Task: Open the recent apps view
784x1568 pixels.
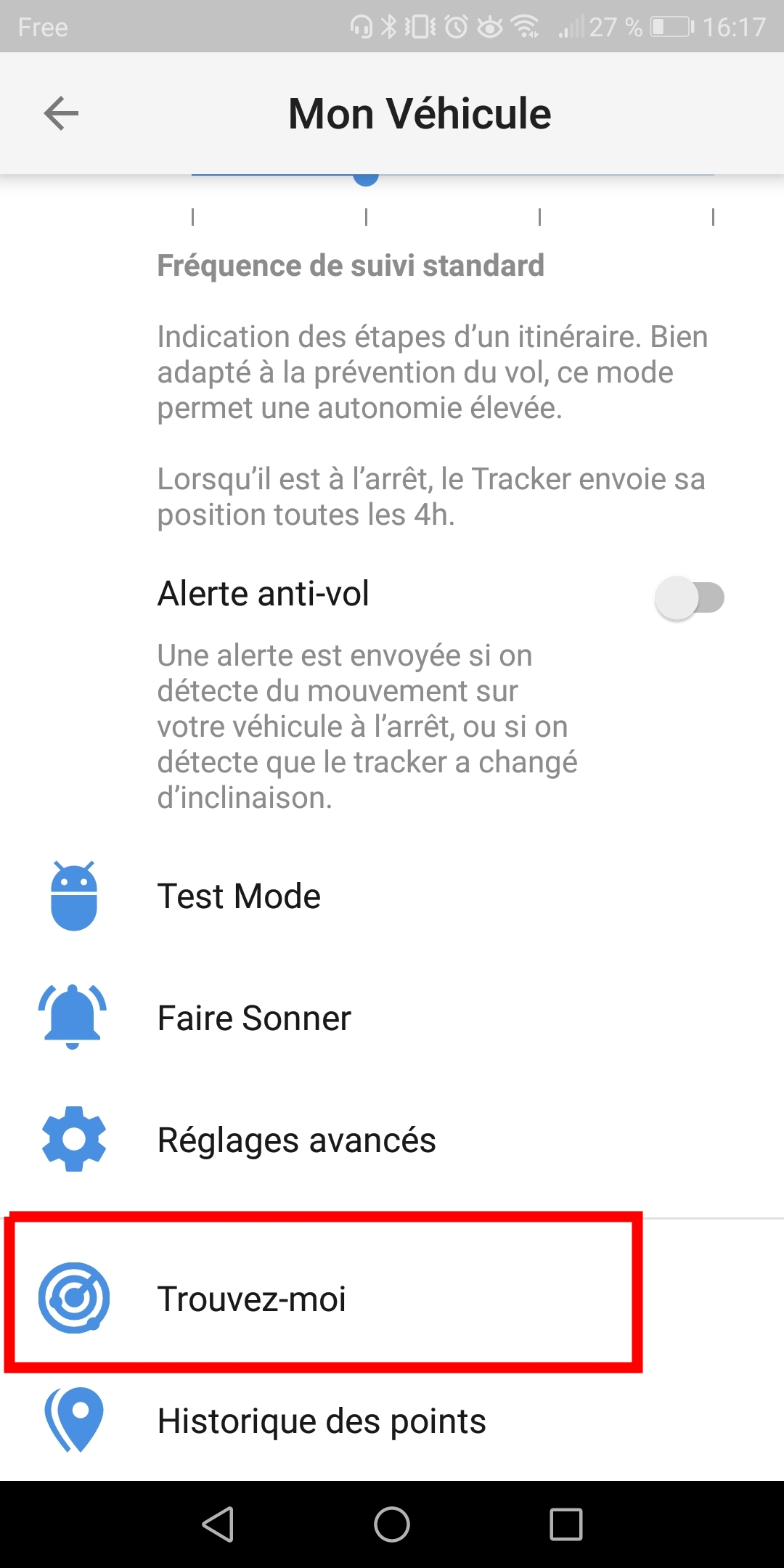Action: [x=565, y=1524]
